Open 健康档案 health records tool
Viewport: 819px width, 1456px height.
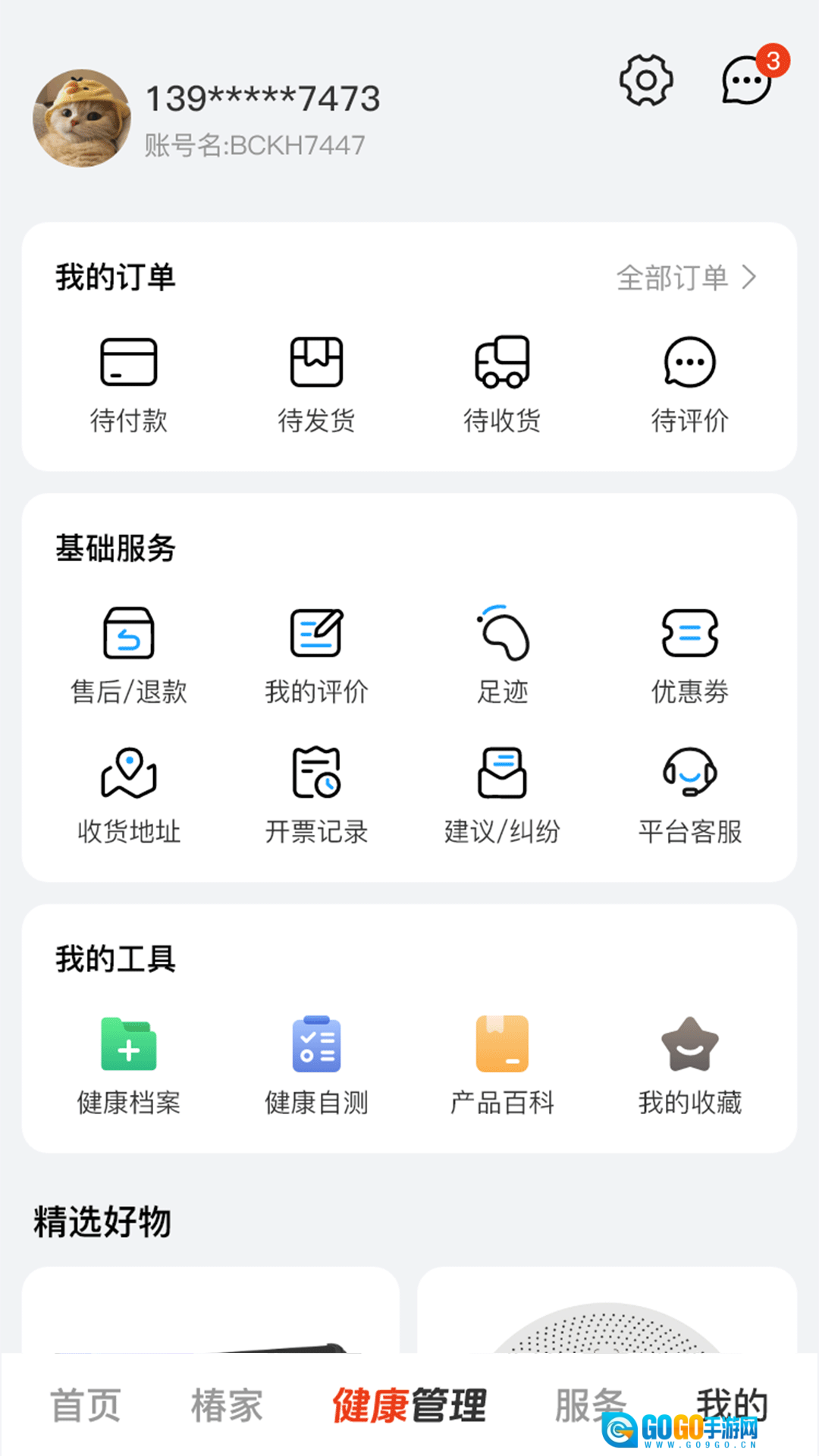[129, 1066]
